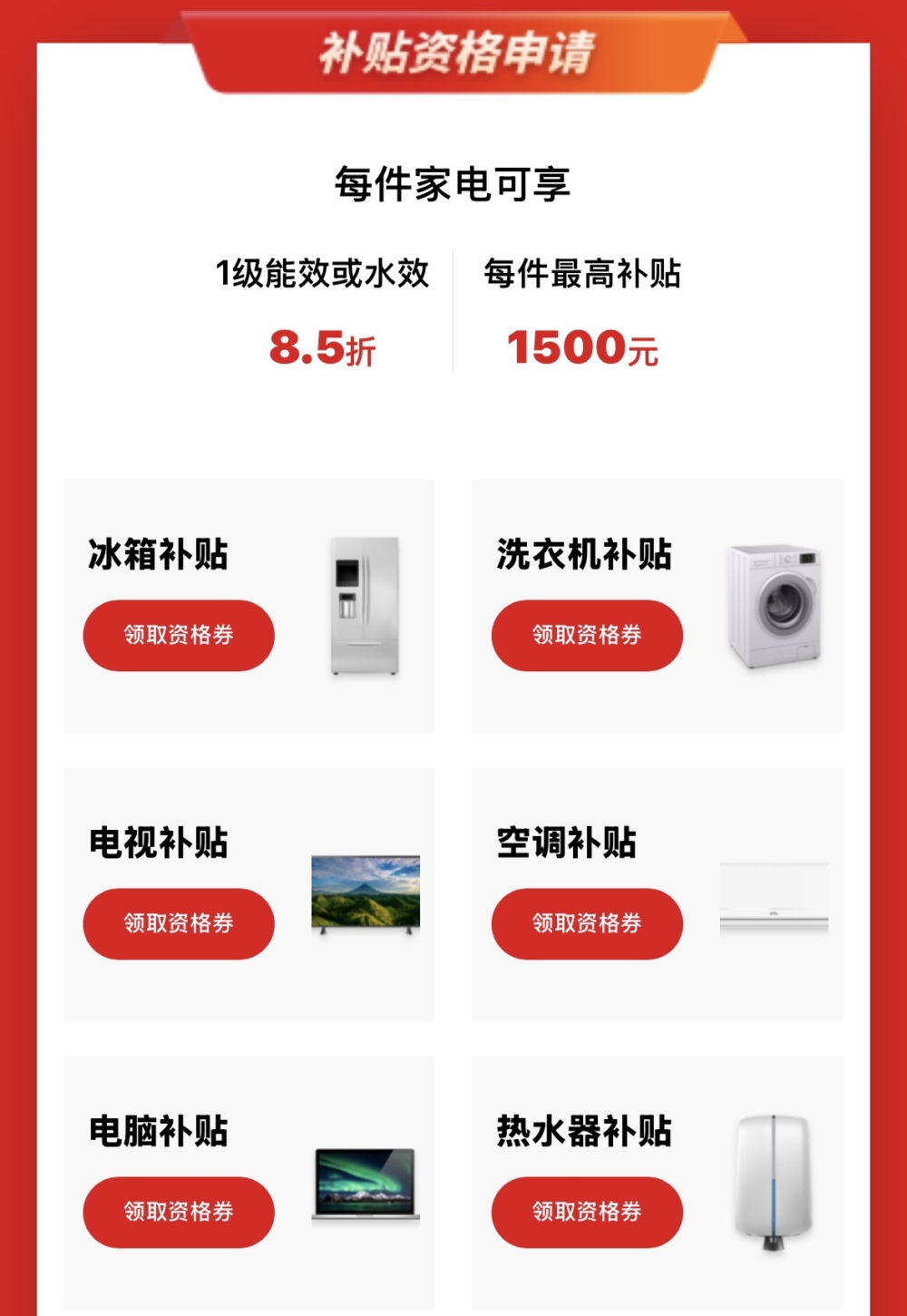Select the 热水器补贴 card title

point(585,1130)
